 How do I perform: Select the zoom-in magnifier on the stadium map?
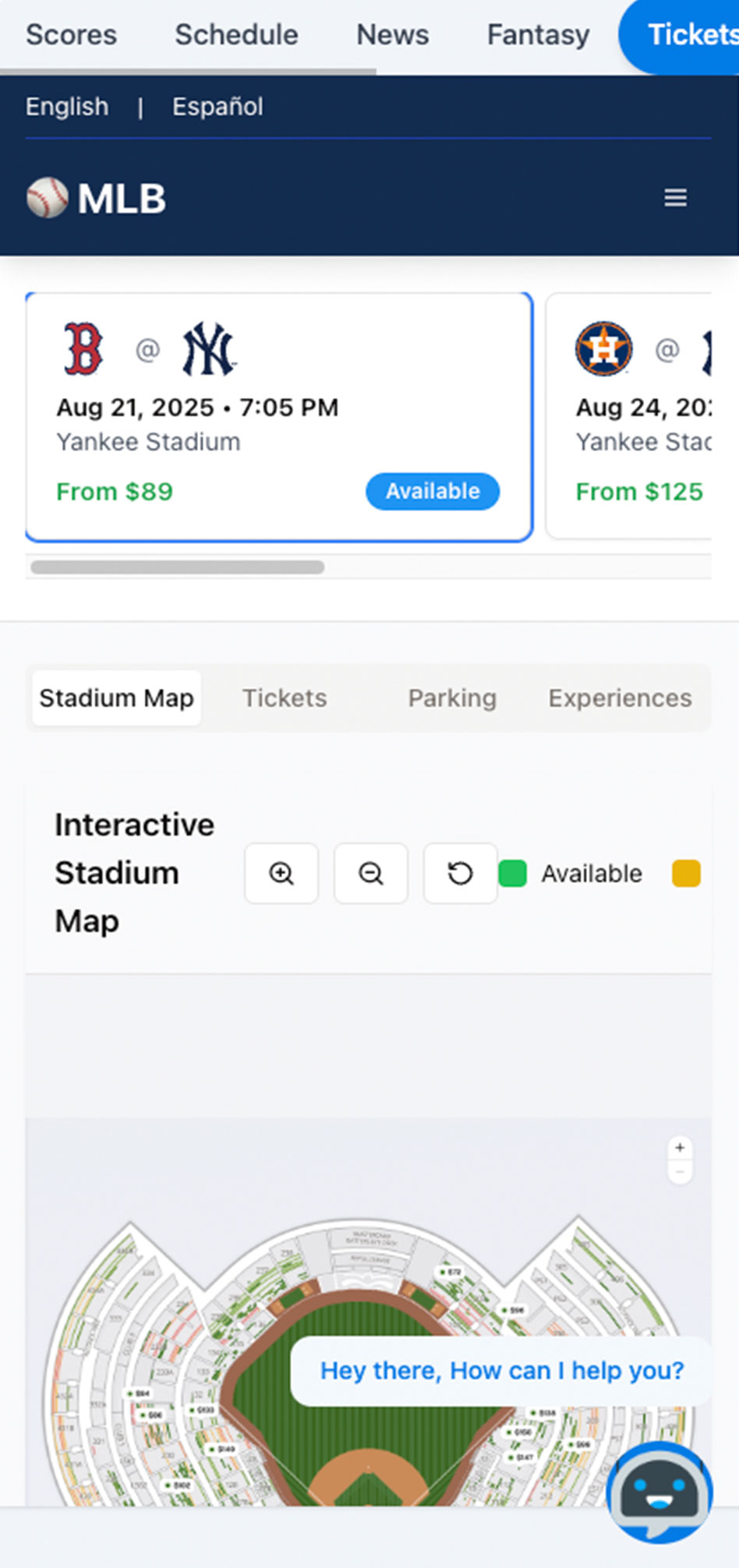281,874
